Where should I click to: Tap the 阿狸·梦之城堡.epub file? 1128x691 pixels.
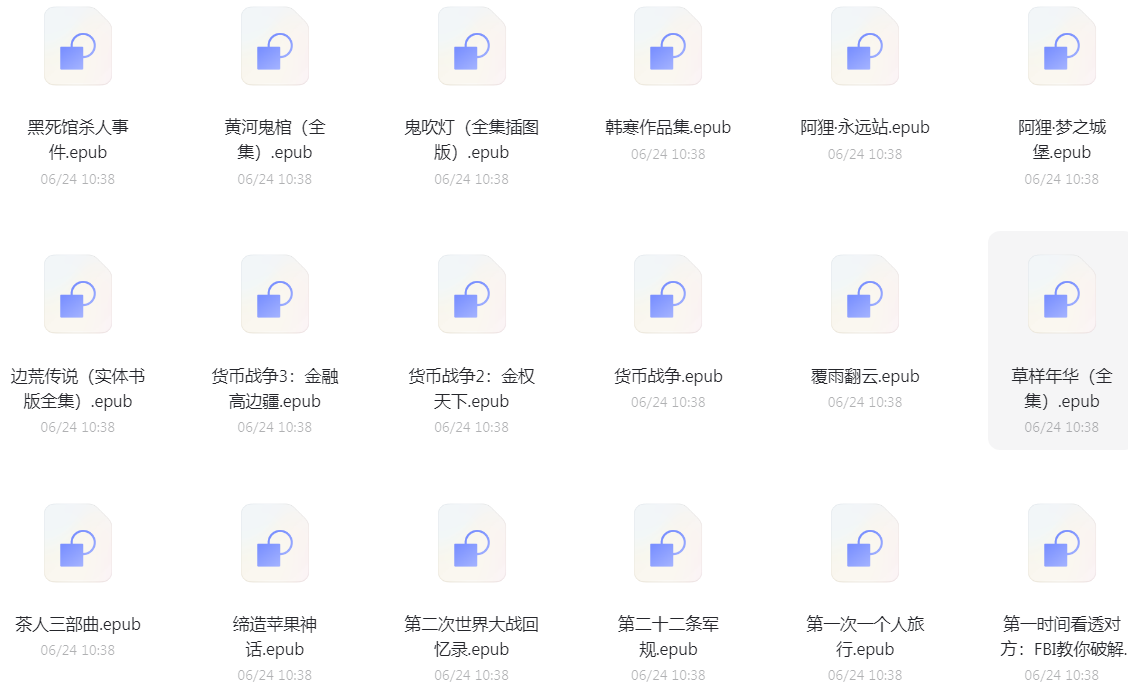pos(1062,46)
